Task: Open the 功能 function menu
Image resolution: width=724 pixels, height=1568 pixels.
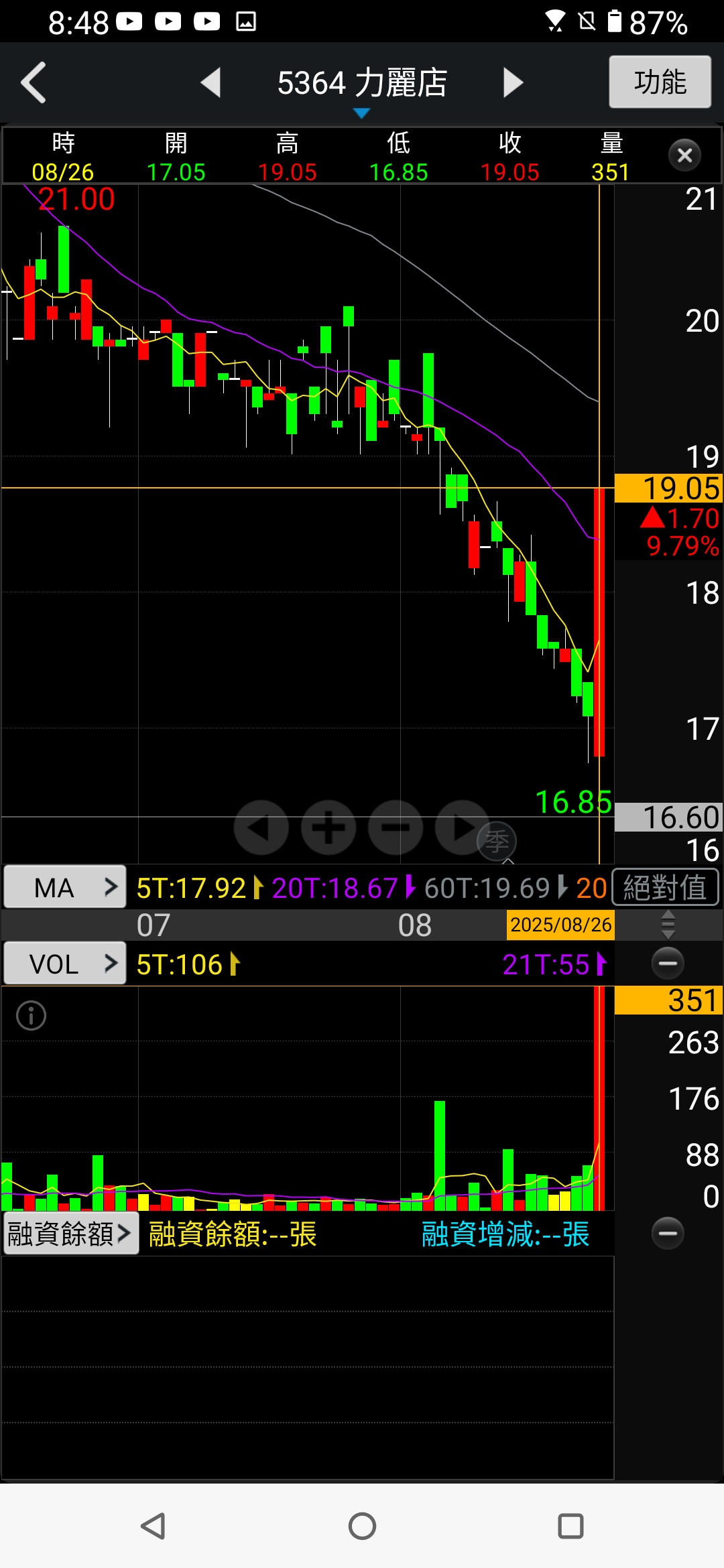Action: 660,82
